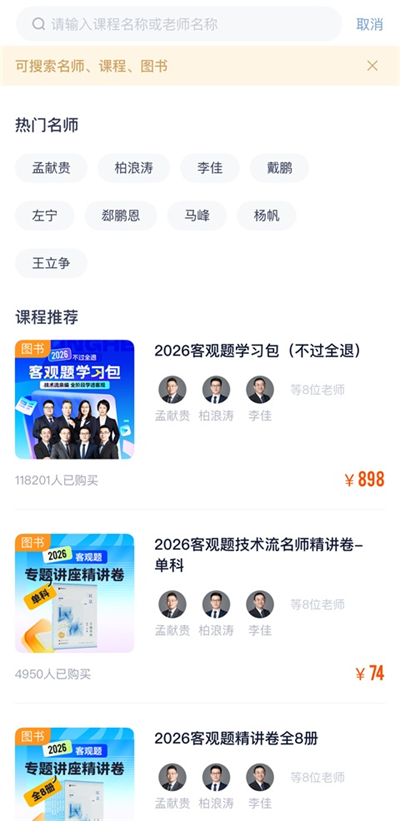Screen dimensions: 400x821
Task: Select the 孟献贵 teacher chip
Action: click(51, 168)
